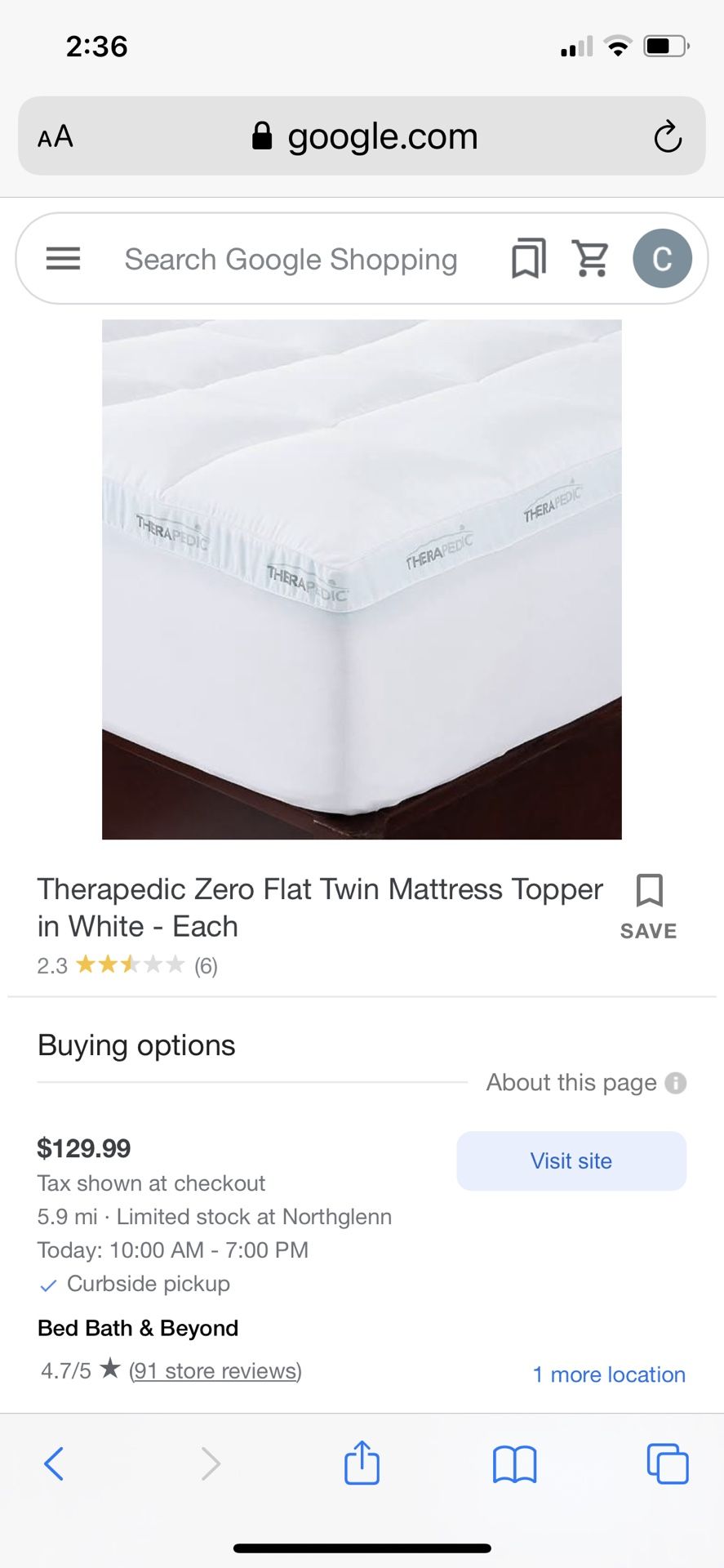Open your account profile avatar

tap(664, 258)
